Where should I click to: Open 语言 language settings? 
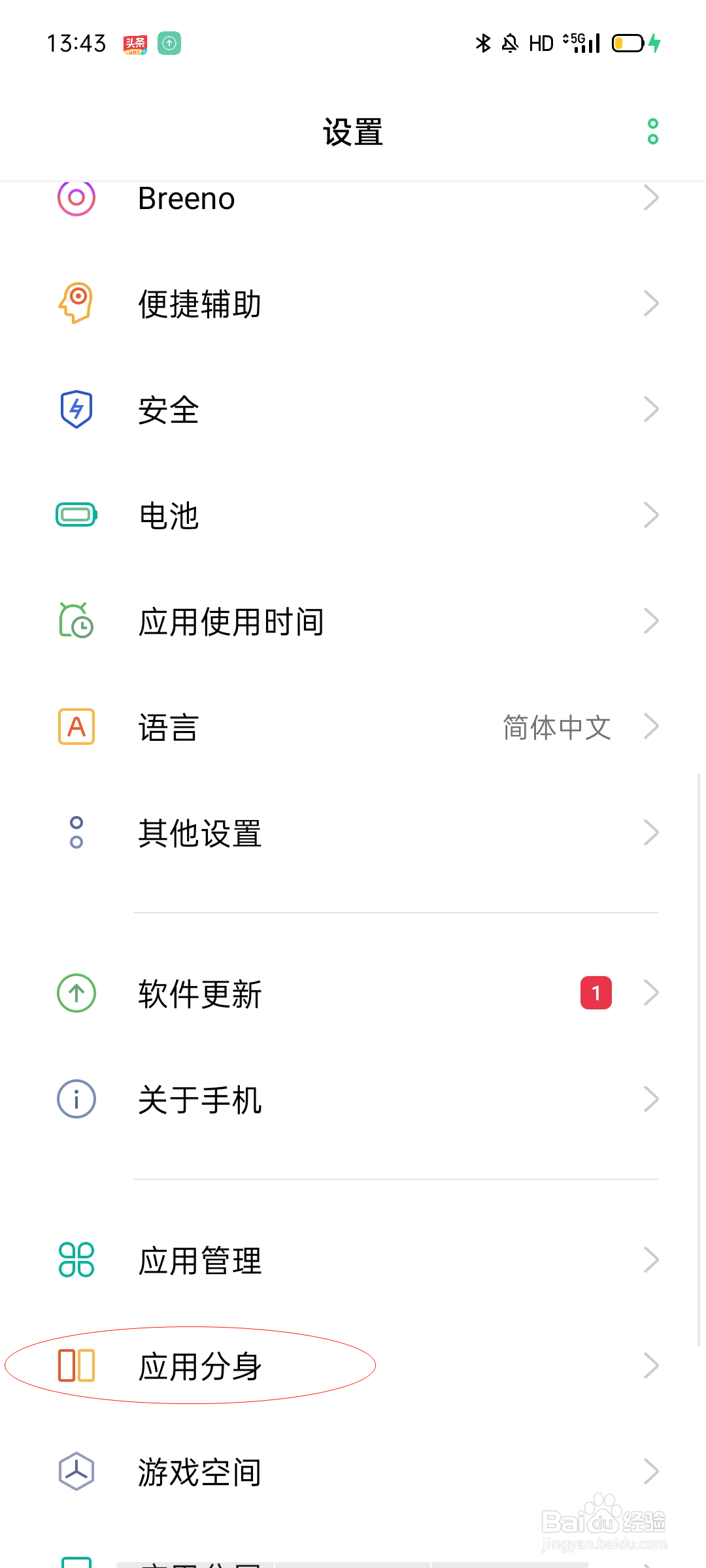pos(353,727)
